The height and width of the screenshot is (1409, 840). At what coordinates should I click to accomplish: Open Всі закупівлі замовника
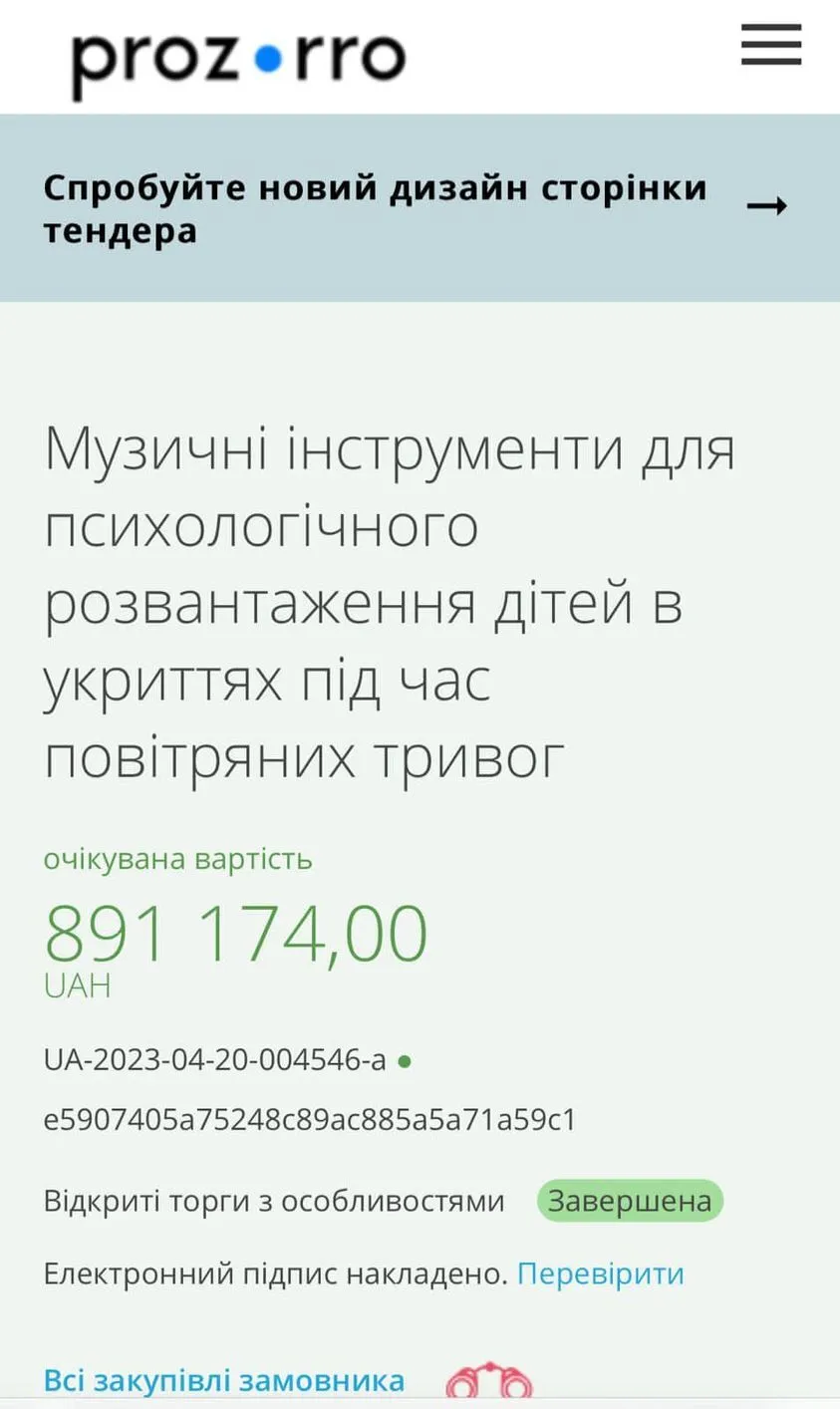(x=221, y=1380)
